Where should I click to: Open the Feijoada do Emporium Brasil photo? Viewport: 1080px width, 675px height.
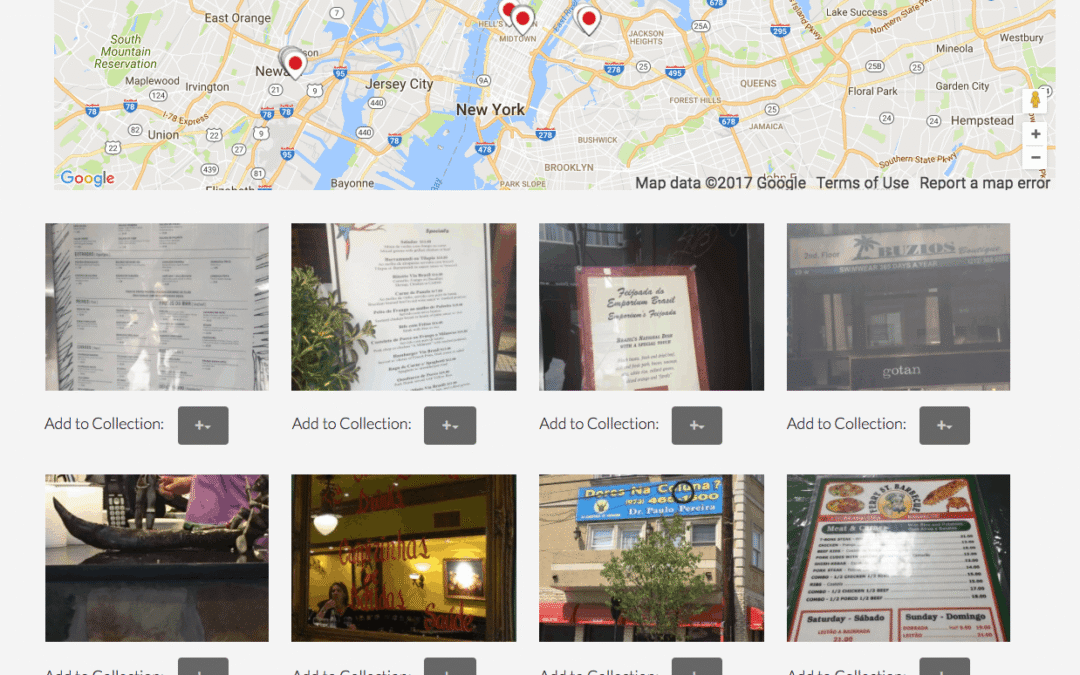(651, 306)
